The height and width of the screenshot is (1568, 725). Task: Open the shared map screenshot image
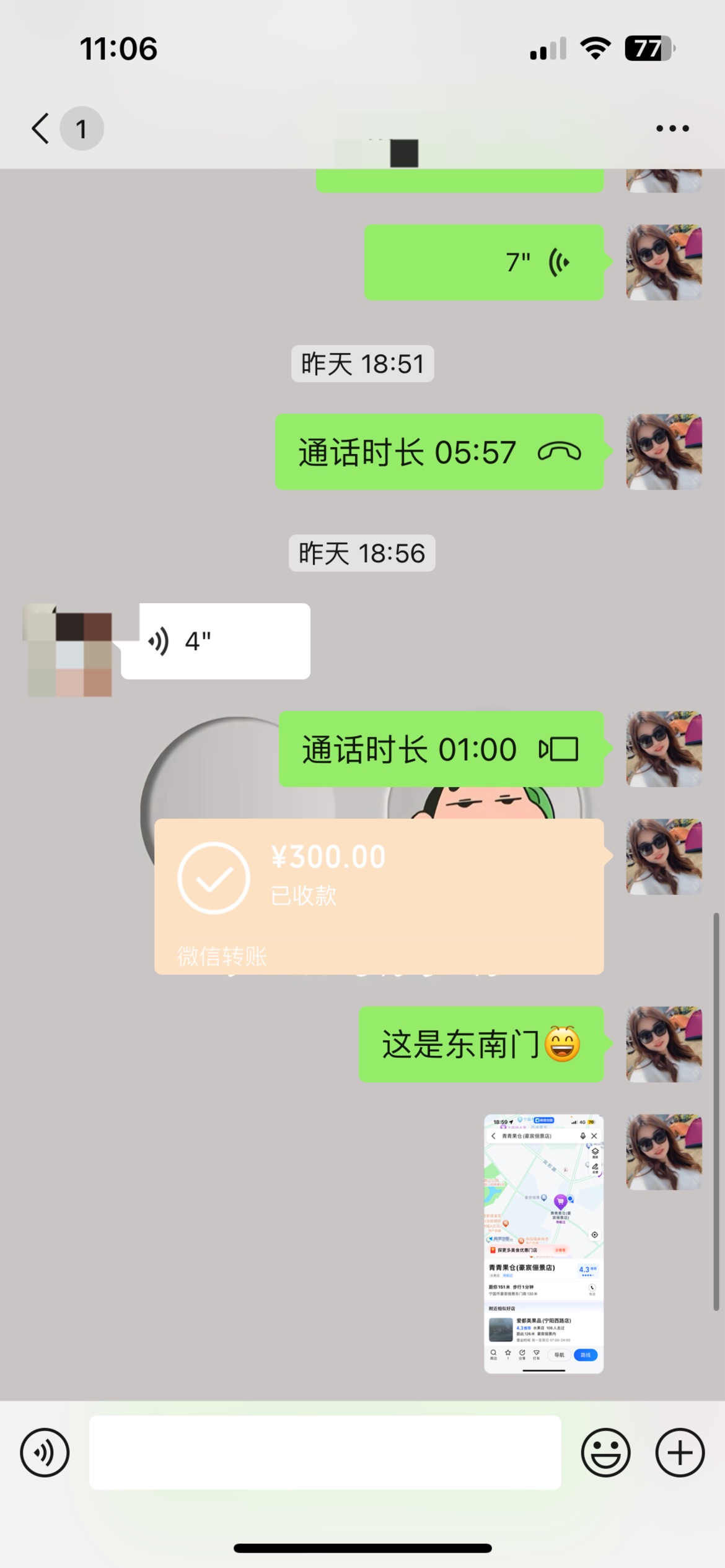coord(543,1244)
